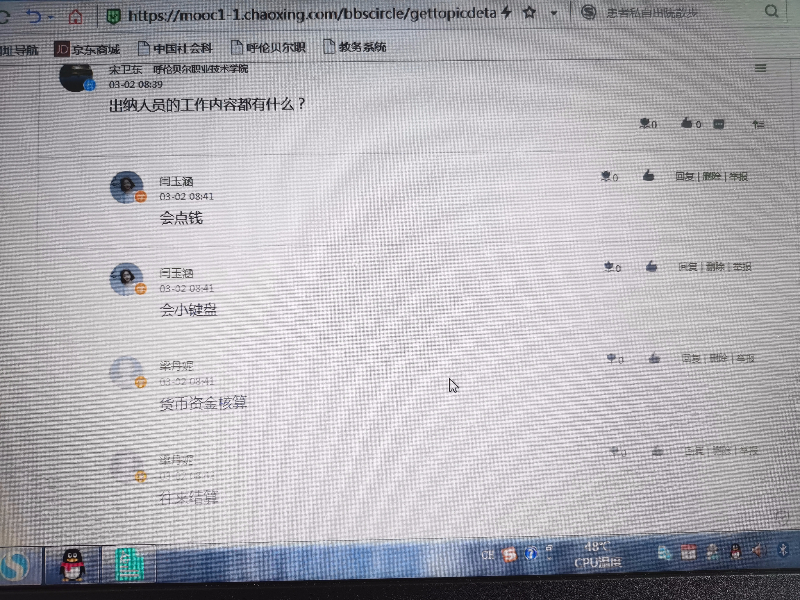The height and width of the screenshot is (600, 800).
Task: Open the QQ penguin in the taskbar
Action: coord(72,567)
